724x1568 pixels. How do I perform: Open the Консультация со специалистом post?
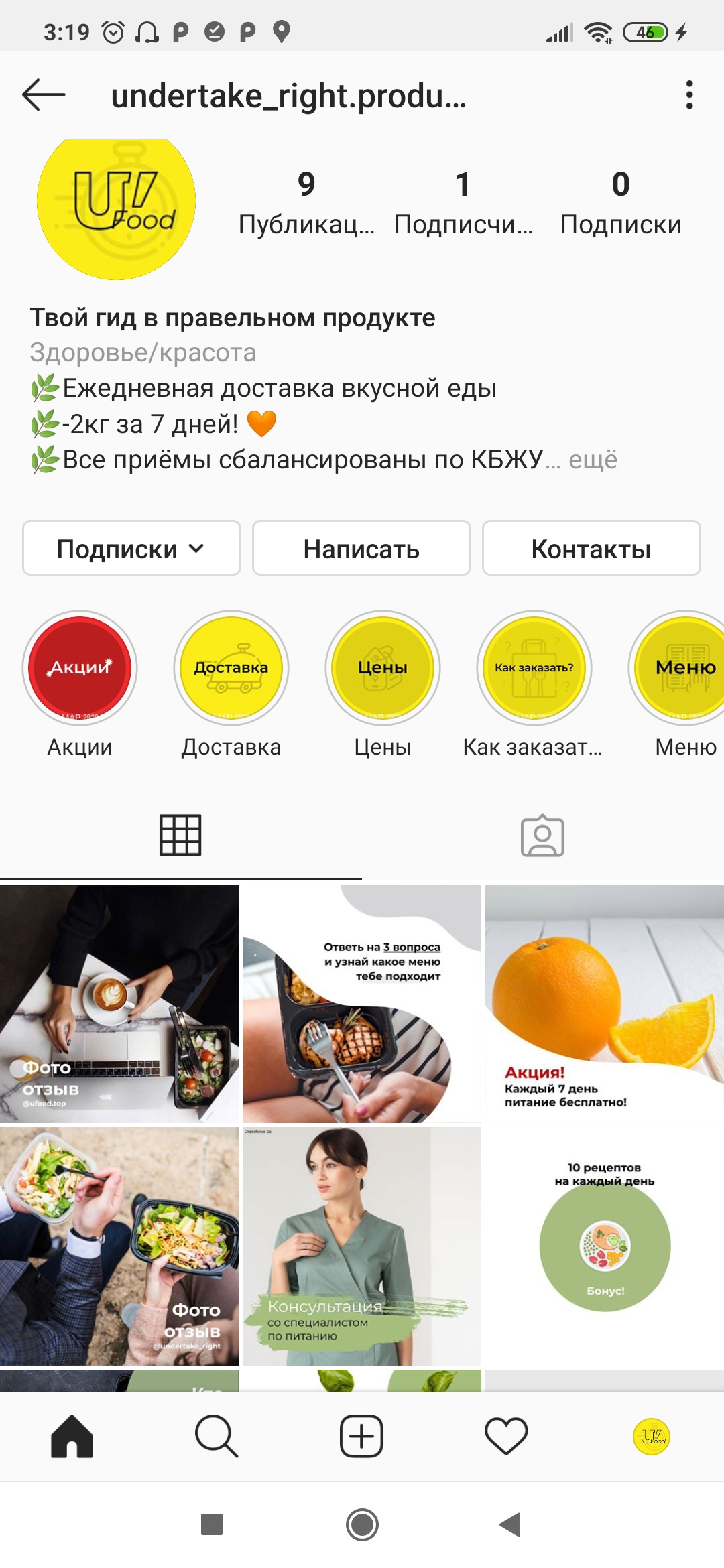click(361, 1246)
